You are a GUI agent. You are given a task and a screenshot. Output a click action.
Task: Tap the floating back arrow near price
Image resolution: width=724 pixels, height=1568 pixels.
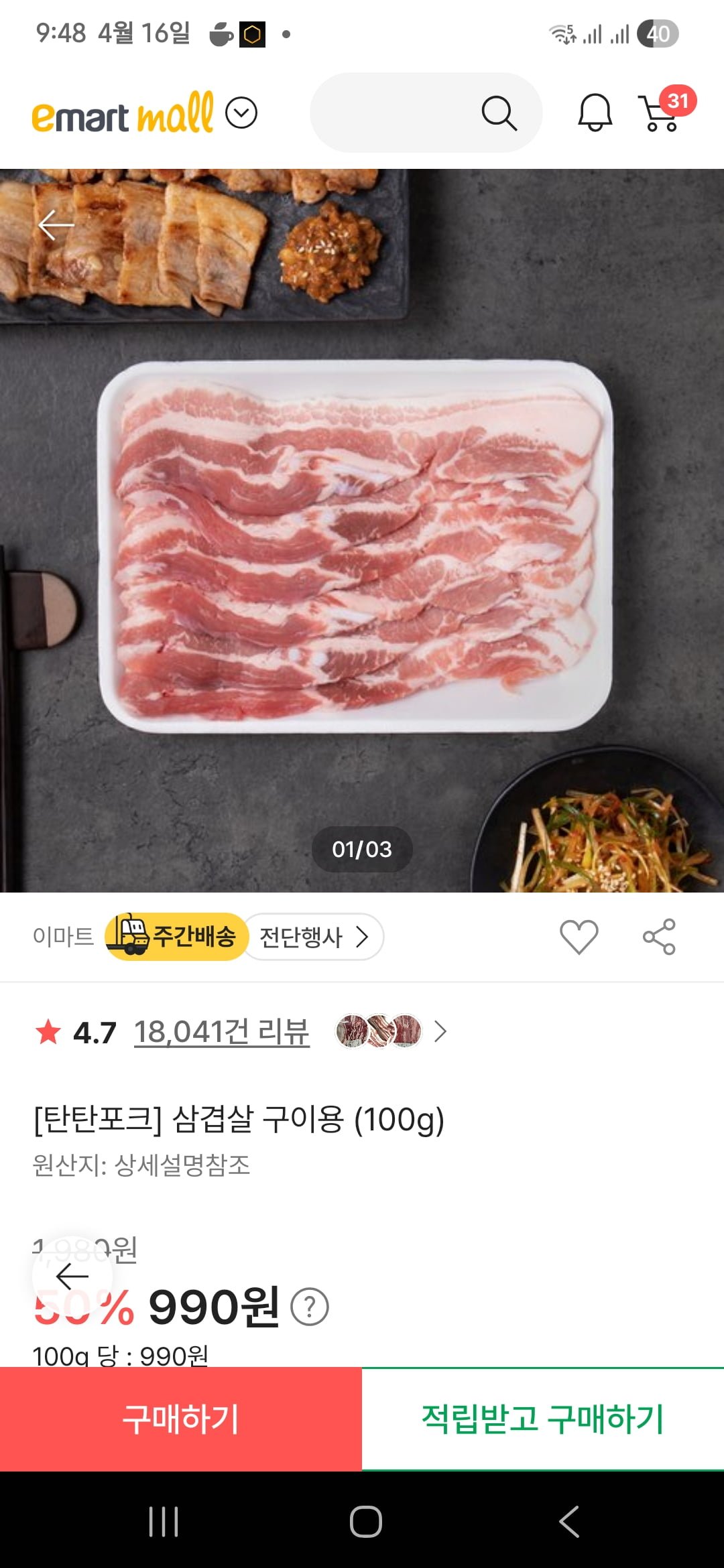(x=72, y=1277)
